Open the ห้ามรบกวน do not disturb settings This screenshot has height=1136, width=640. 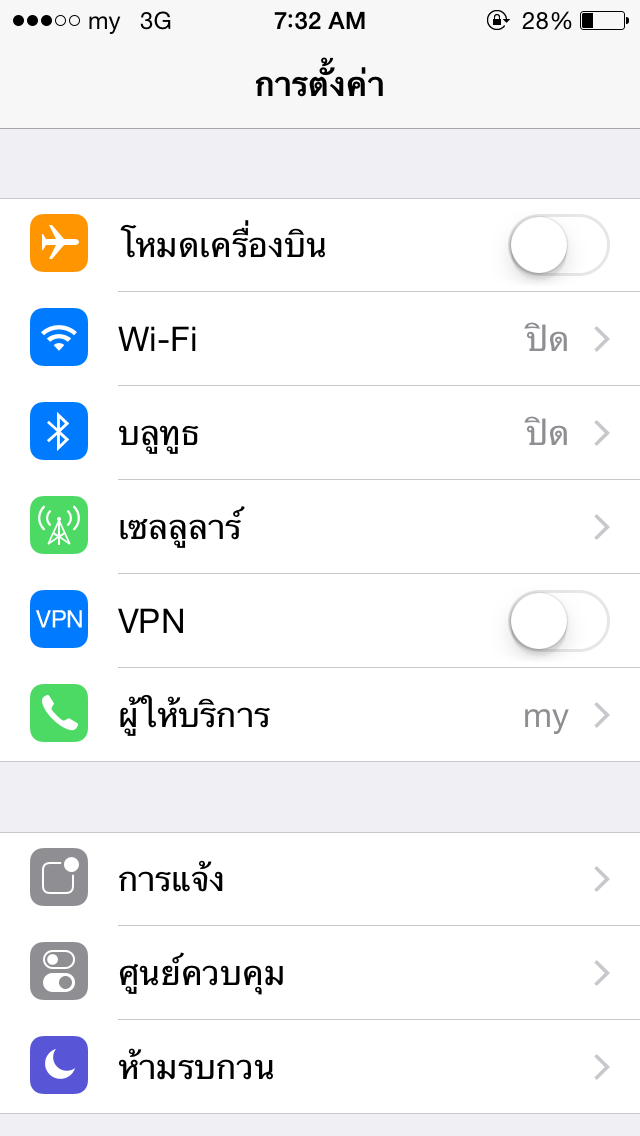pos(320,1067)
